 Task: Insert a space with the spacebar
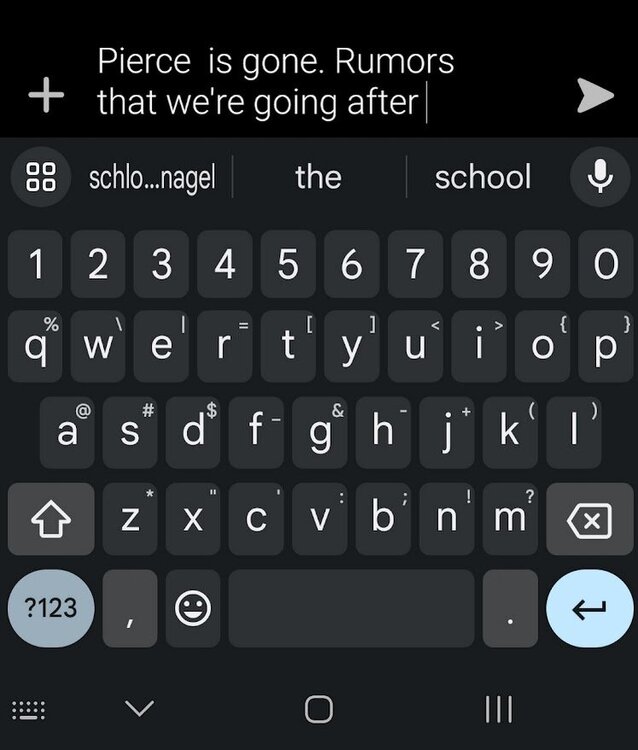[x=351, y=608]
